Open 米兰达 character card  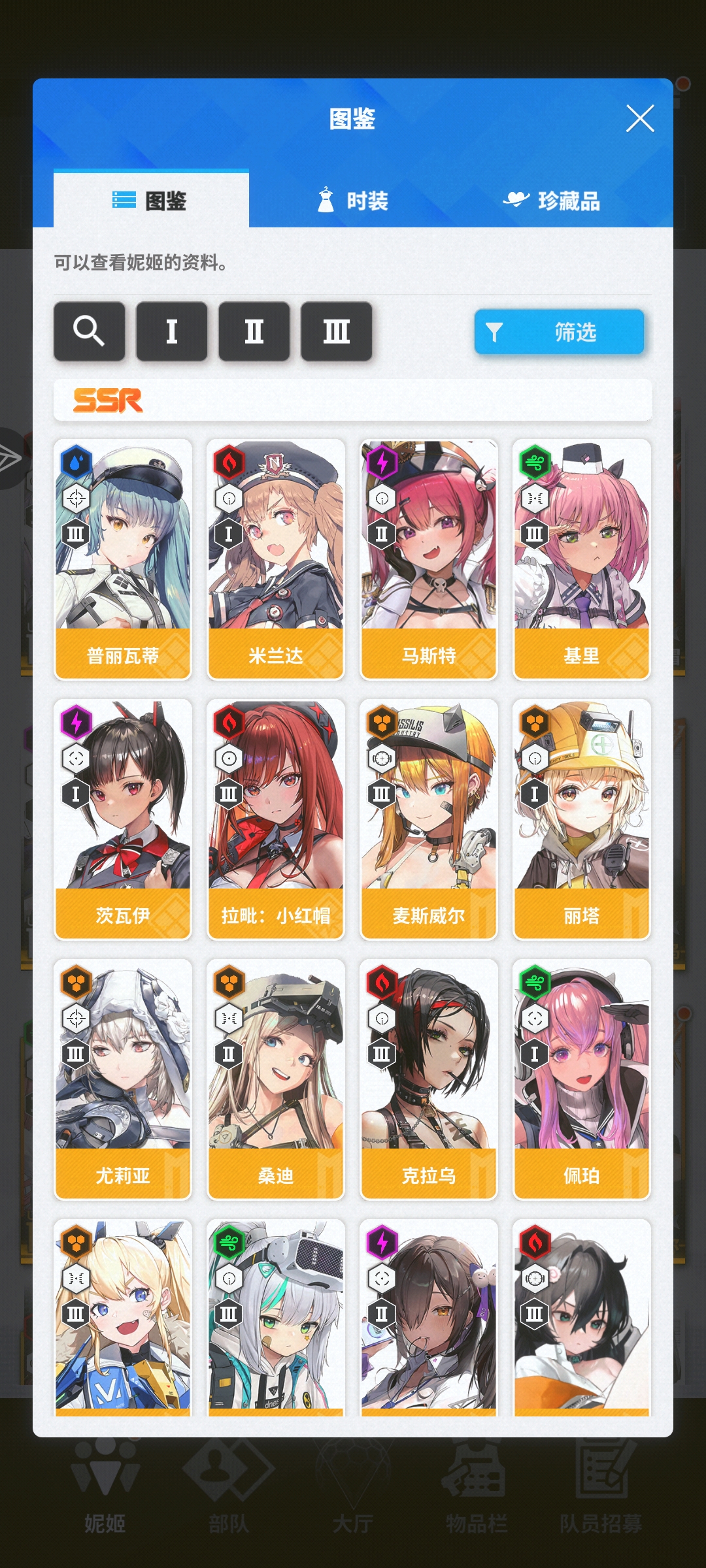coord(276,559)
